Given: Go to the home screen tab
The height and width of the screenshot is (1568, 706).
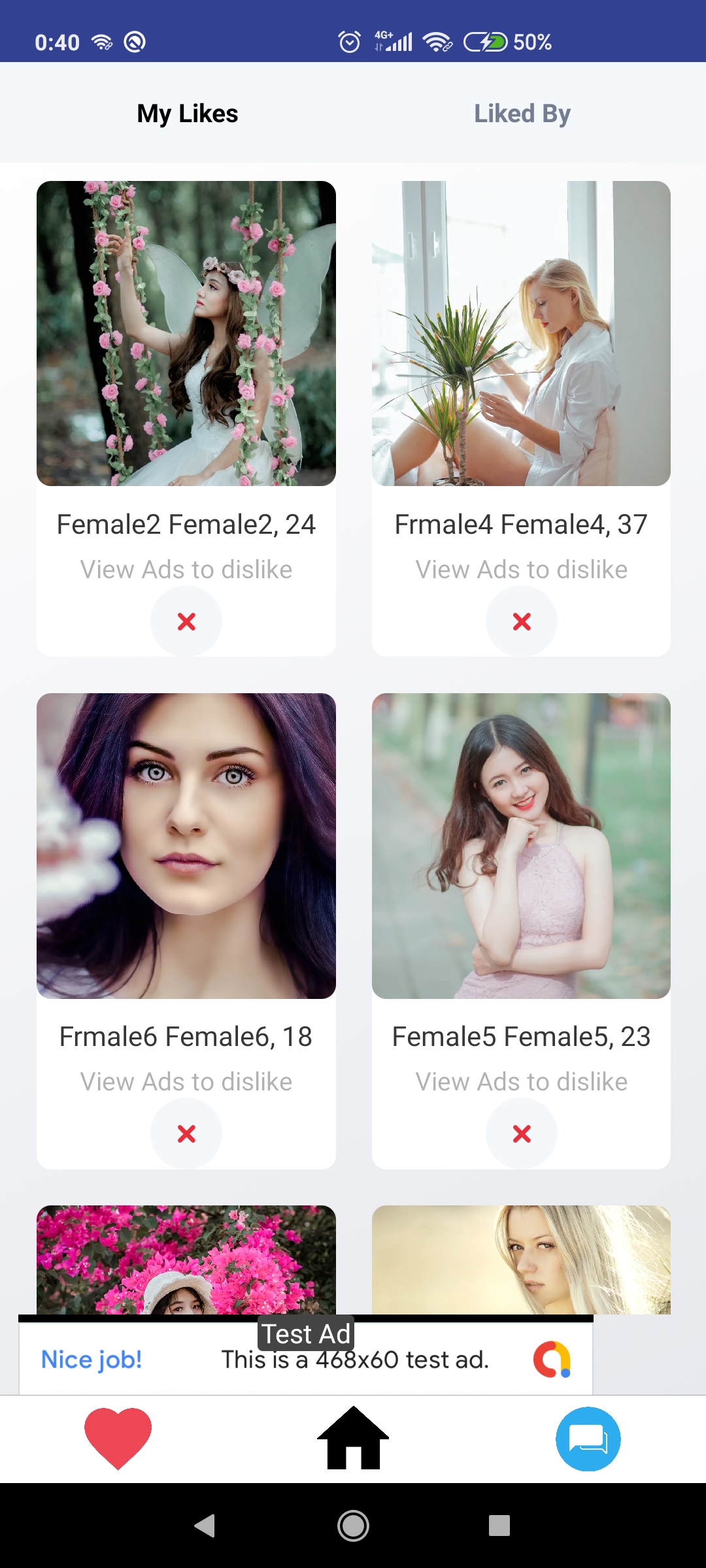Looking at the screenshot, I should tap(353, 1438).
